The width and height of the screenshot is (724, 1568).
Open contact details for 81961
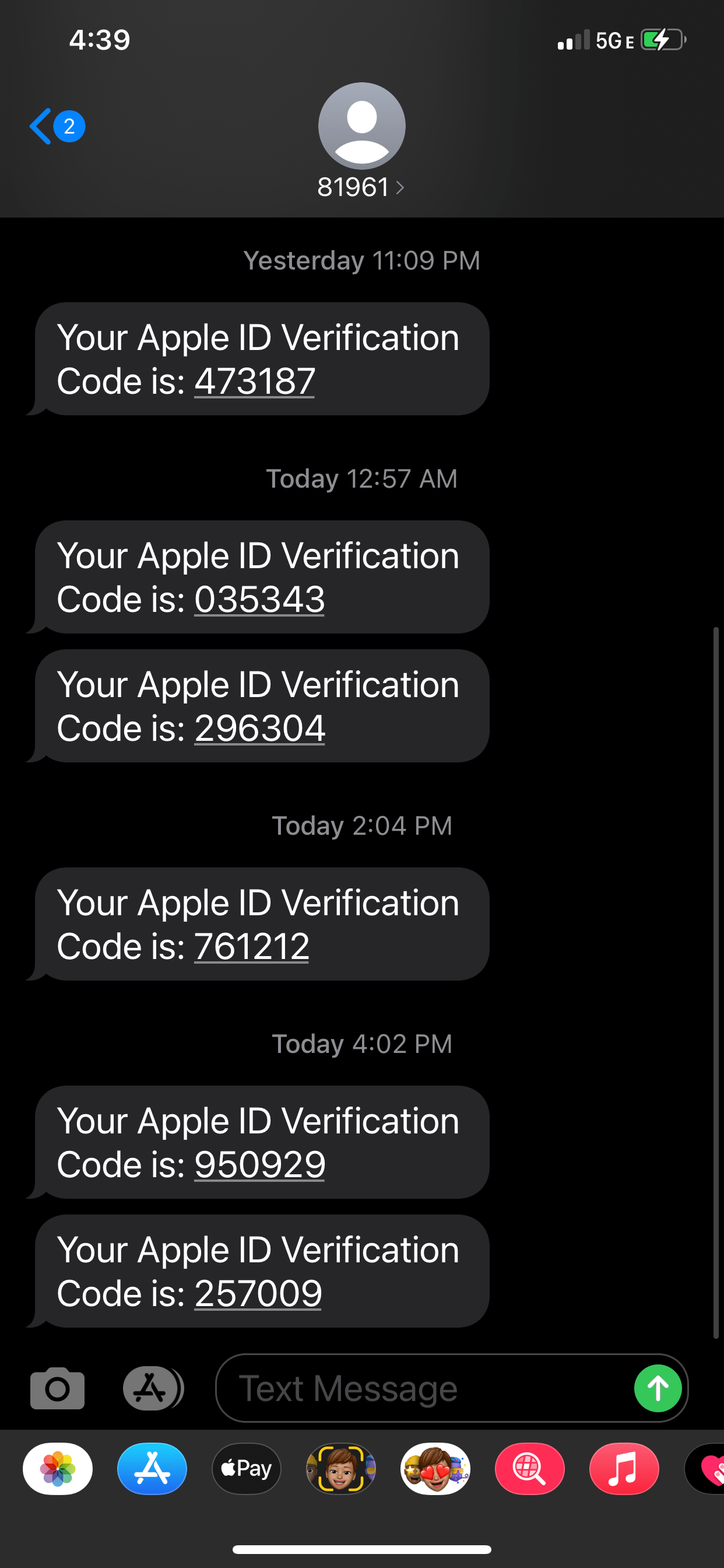(x=361, y=187)
